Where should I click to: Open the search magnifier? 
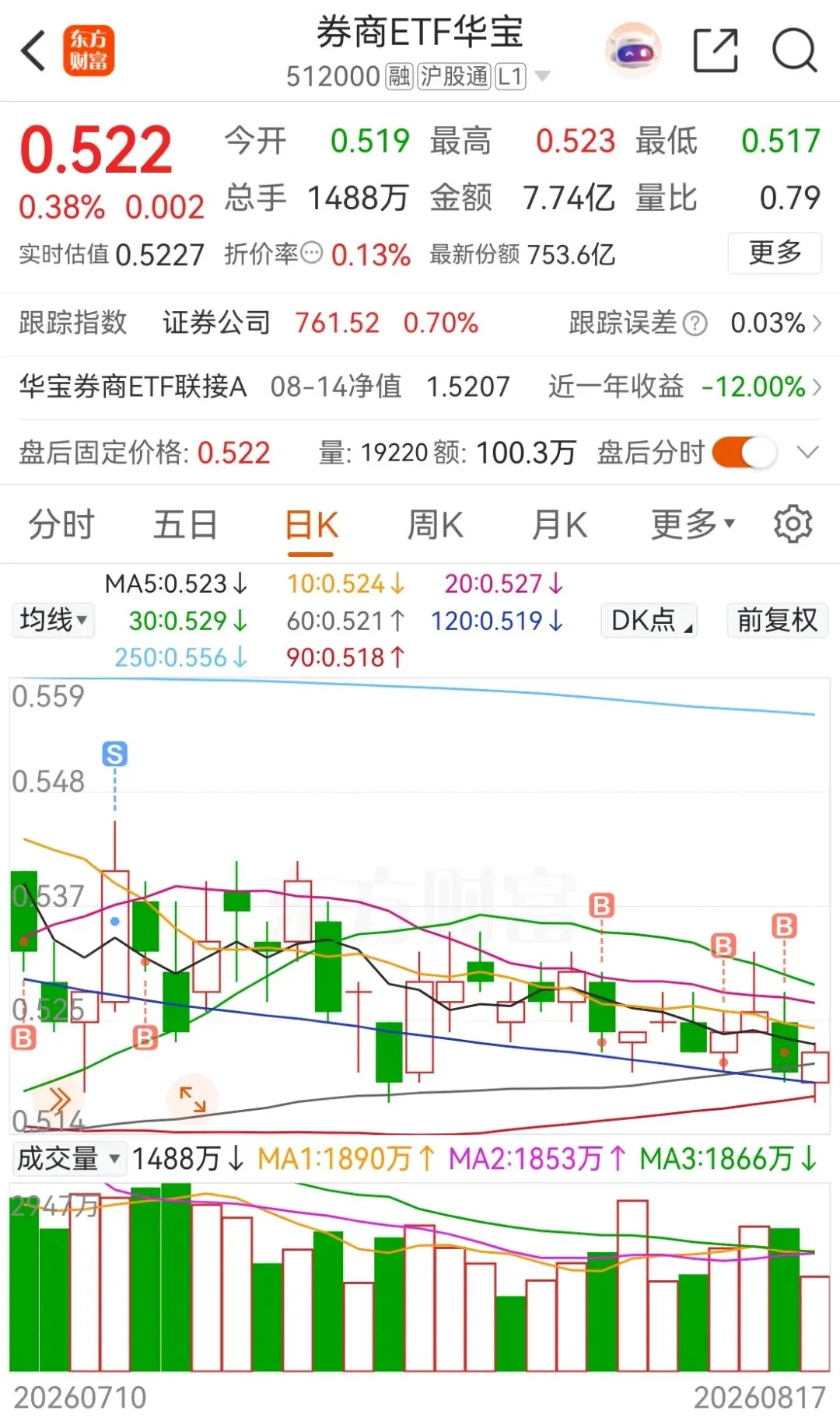pyautogui.click(x=794, y=51)
